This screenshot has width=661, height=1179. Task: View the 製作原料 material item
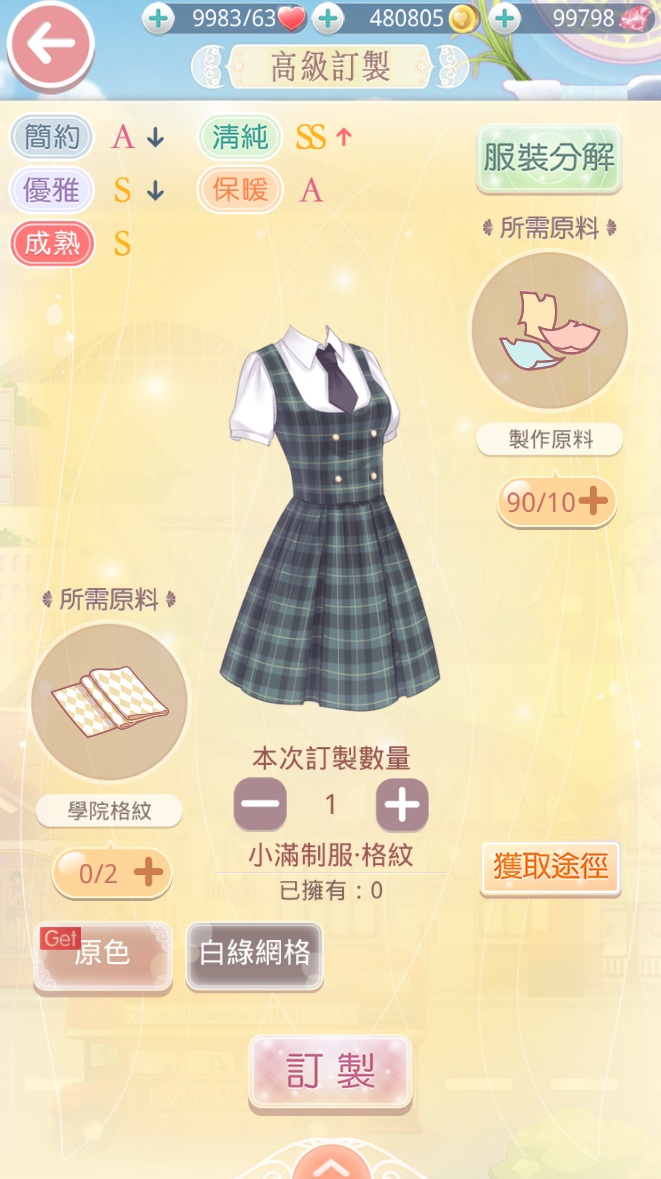[x=549, y=331]
